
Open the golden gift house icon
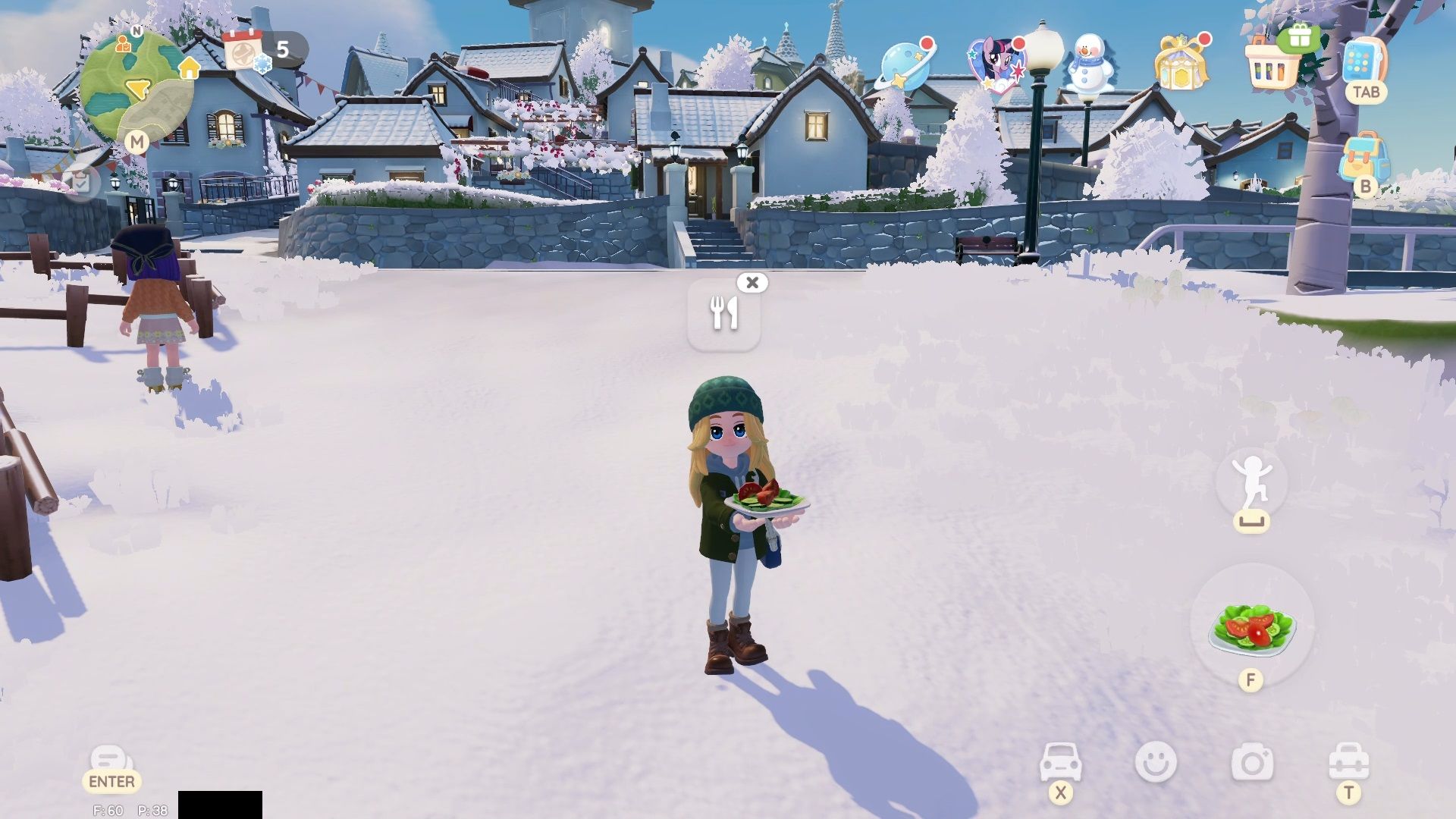coord(1180,63)
